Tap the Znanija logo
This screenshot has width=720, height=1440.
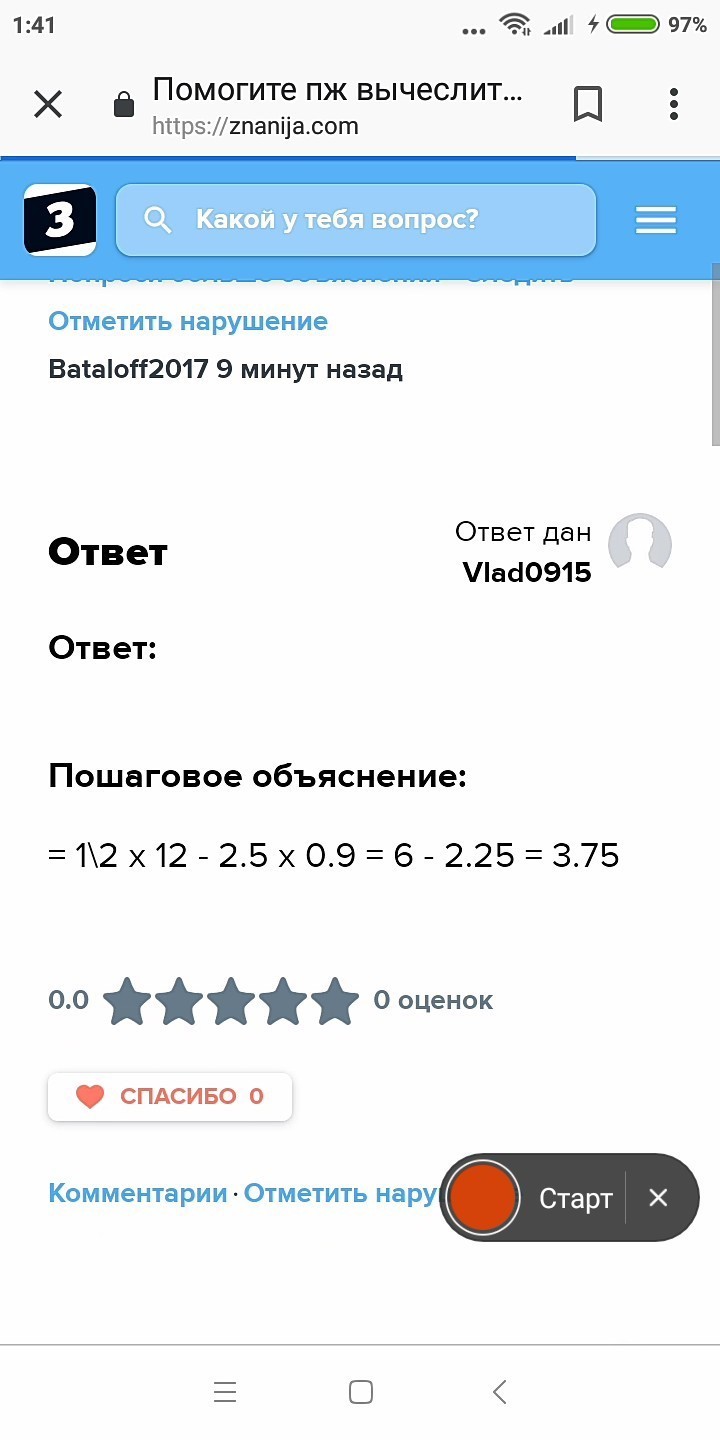click(x=60, y=220)
